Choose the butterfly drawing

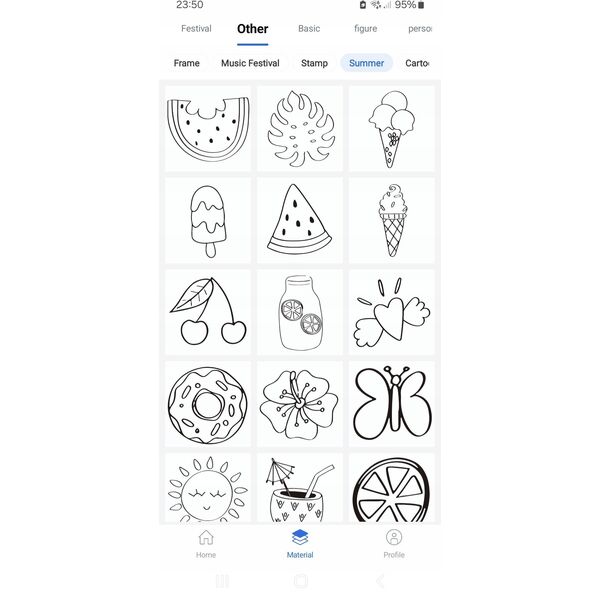coord(392,404)
